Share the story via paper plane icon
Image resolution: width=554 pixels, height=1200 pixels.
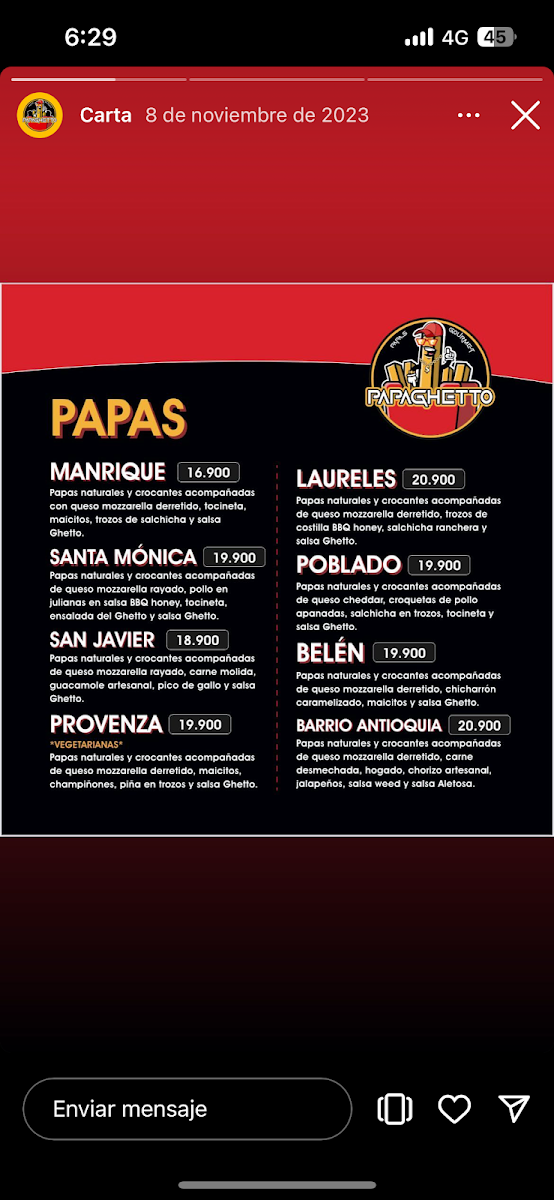tap(514, 1108)
